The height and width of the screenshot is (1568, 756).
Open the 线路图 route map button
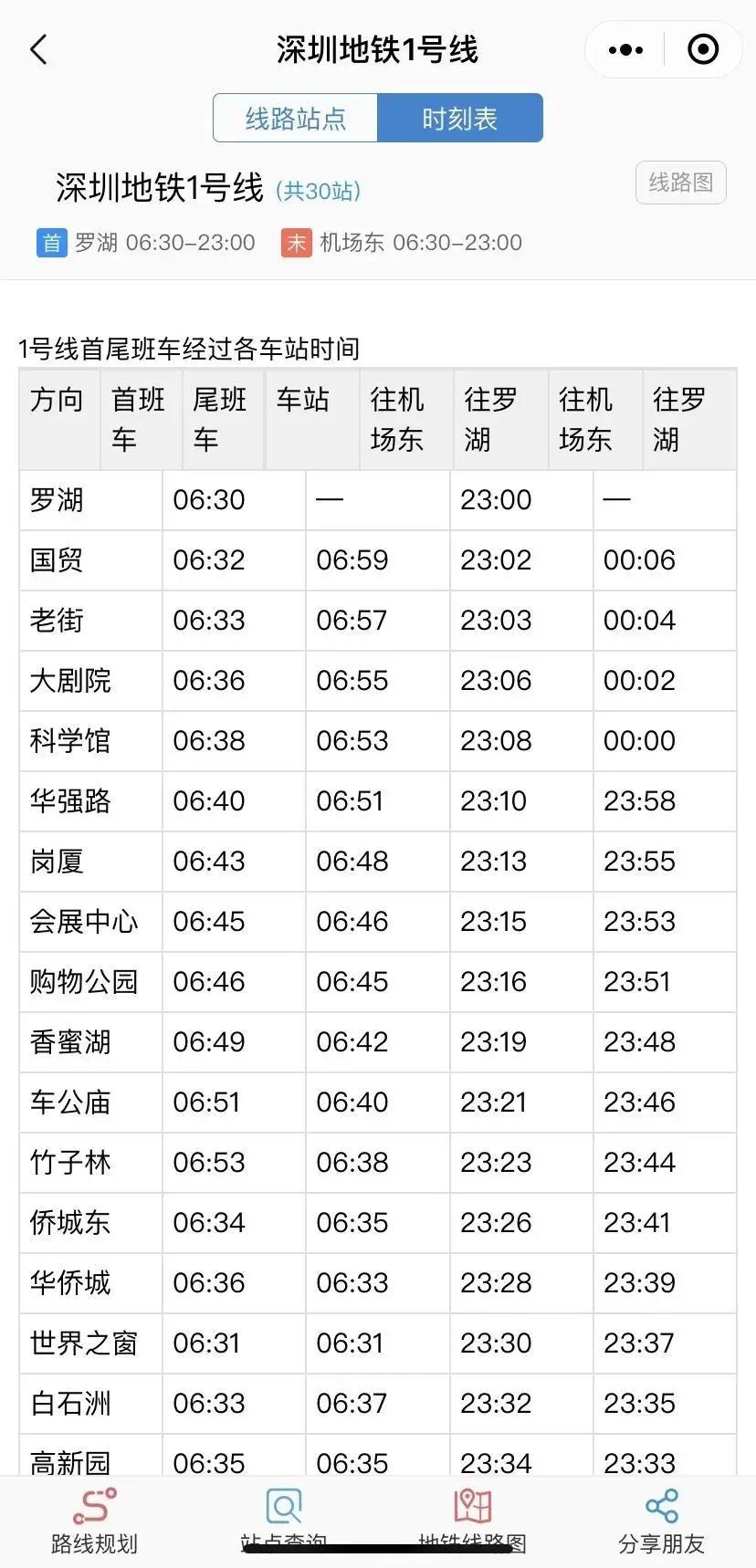pyautogui.click(x=681, y=183)
